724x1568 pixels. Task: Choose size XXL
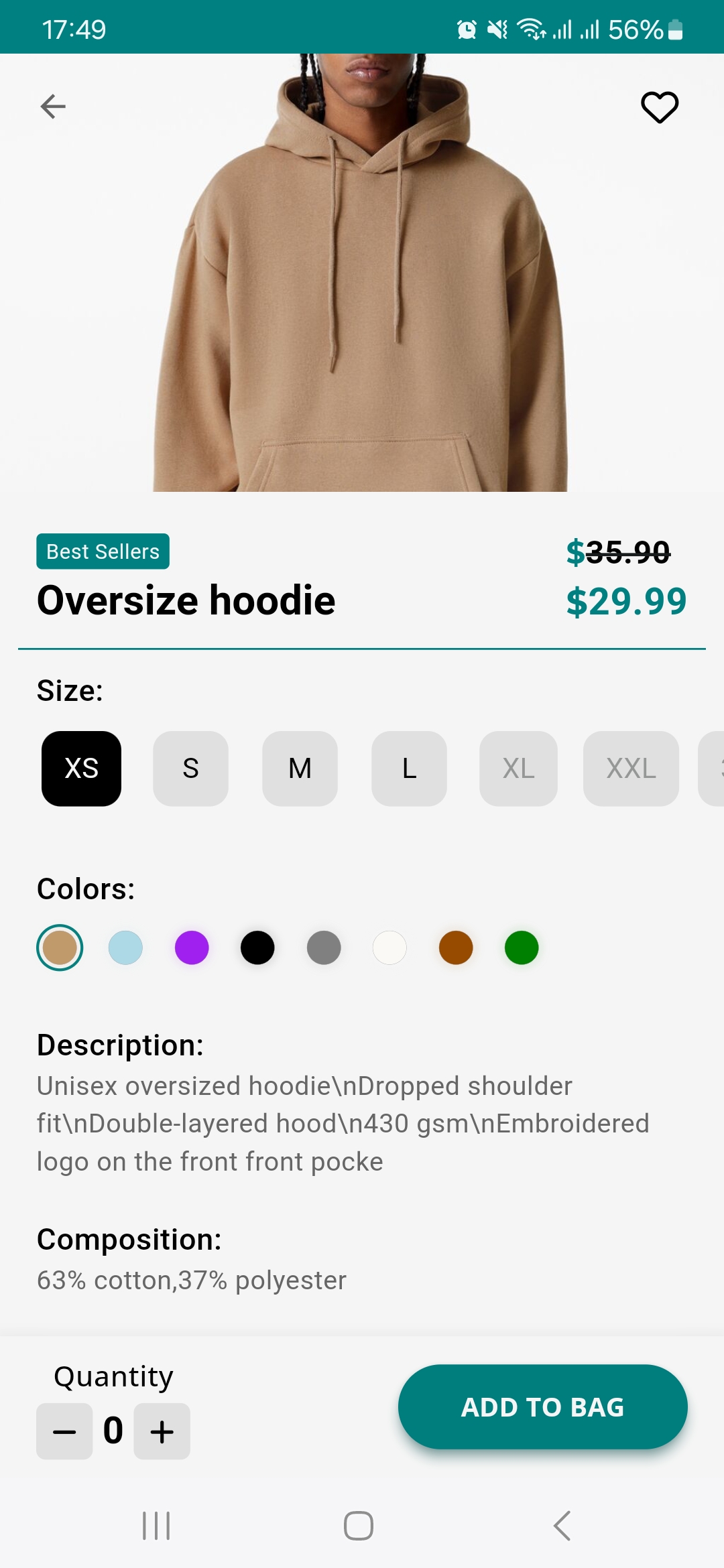pyautogui.click(x=631, y=769)
